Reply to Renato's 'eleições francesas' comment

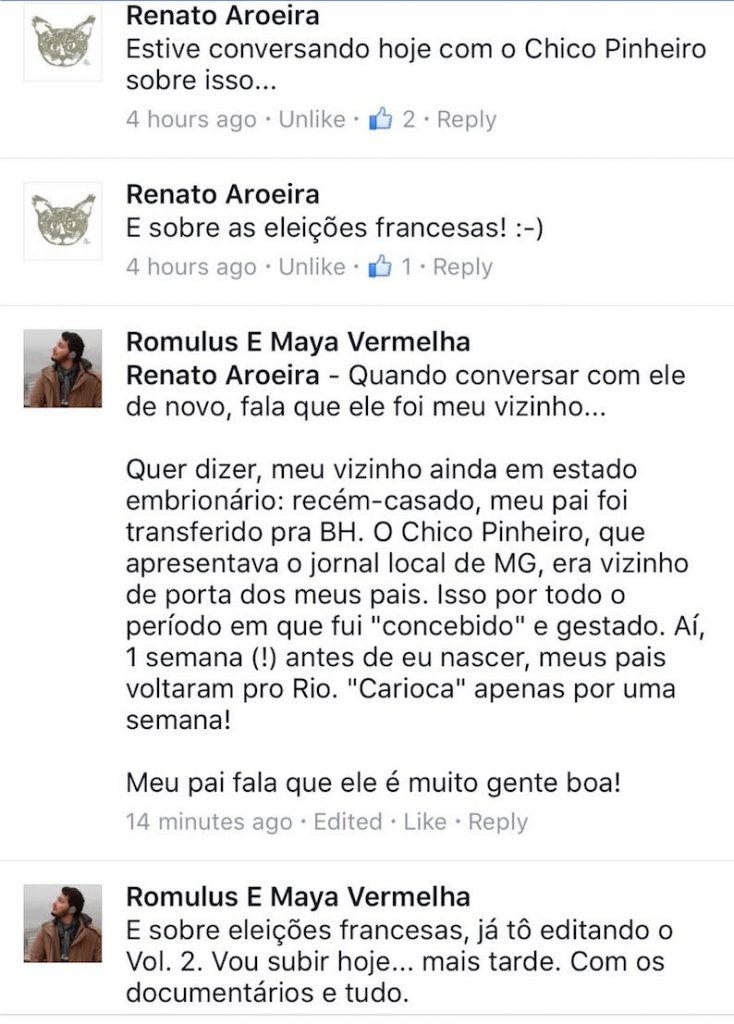point(462,267)
